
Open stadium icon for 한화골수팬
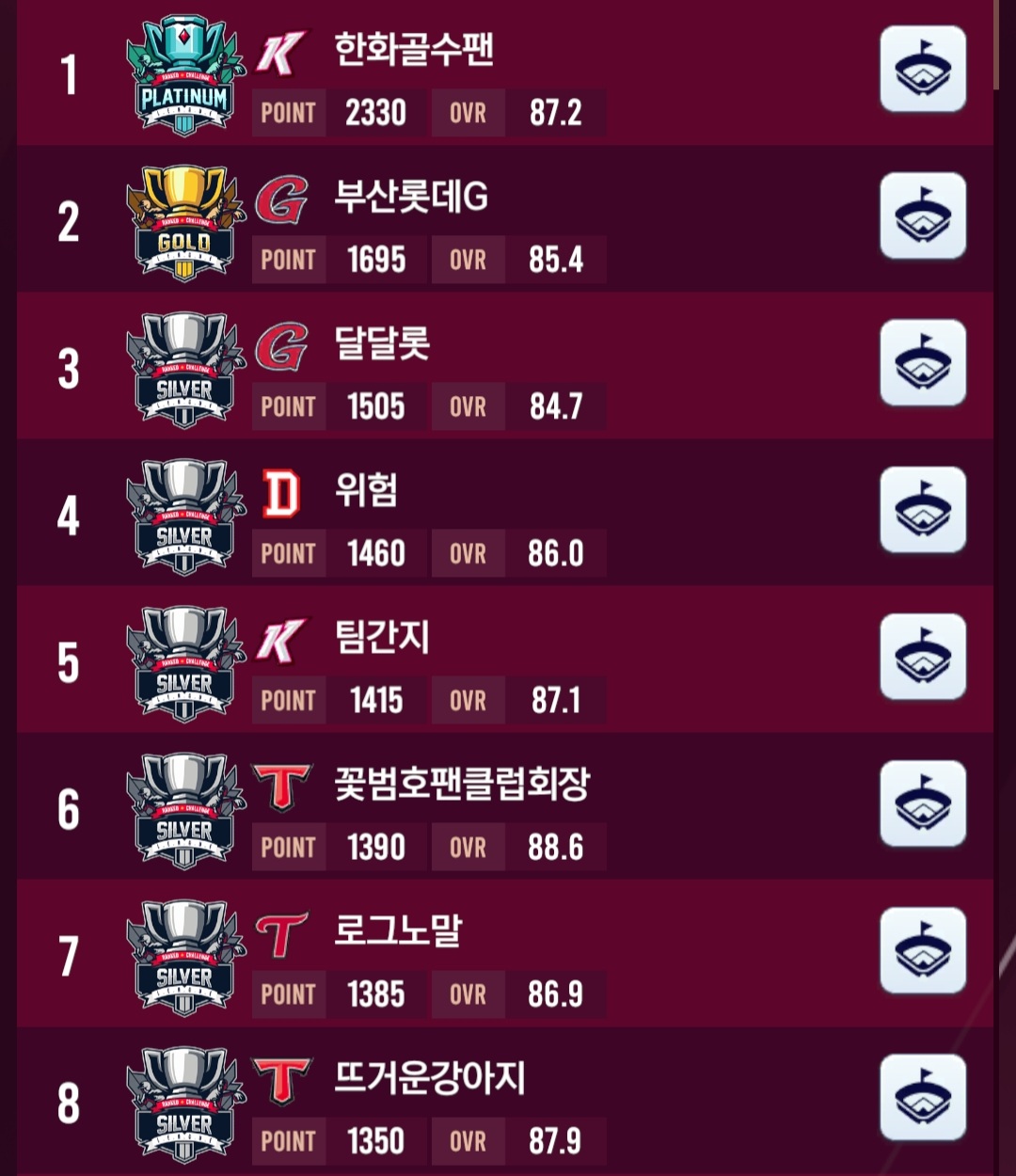pyautogui.click(x=923, y=69)
